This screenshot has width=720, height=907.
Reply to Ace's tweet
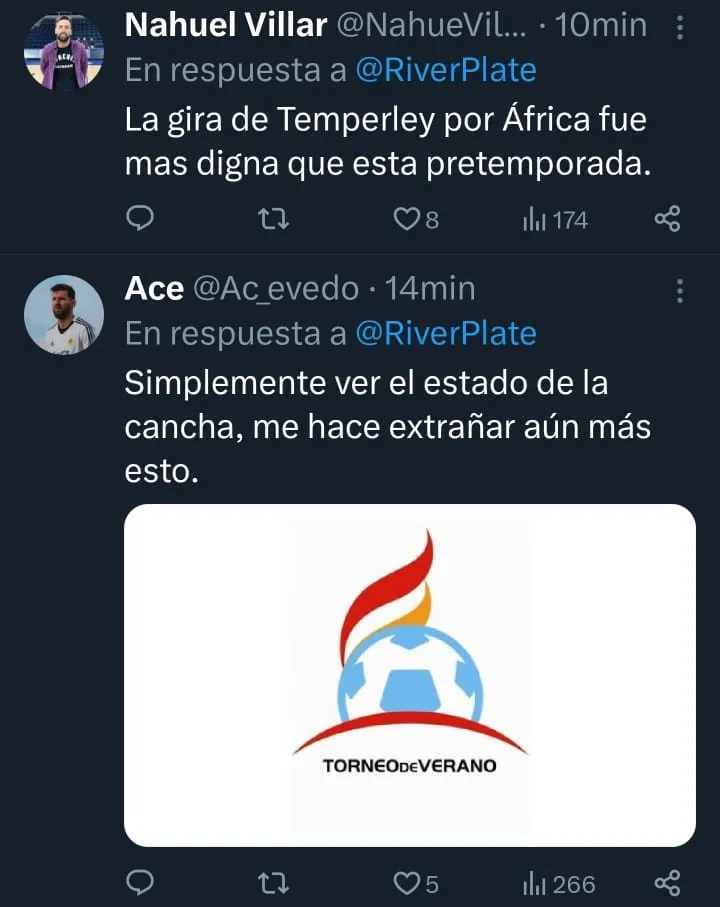pos(141,883)
